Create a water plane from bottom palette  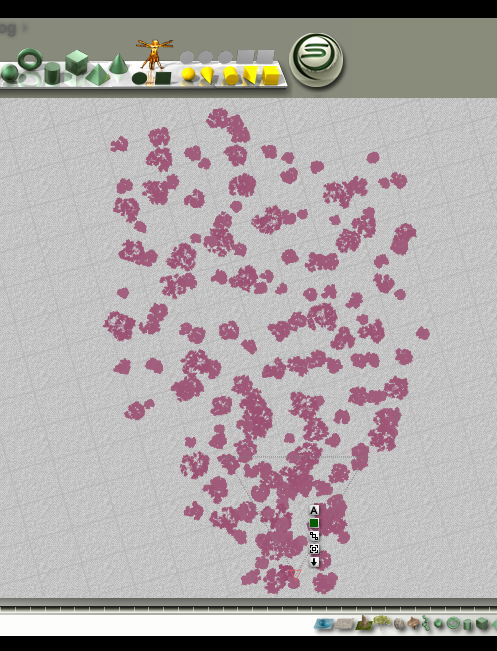pyautogui.click(x=323, y=624)
